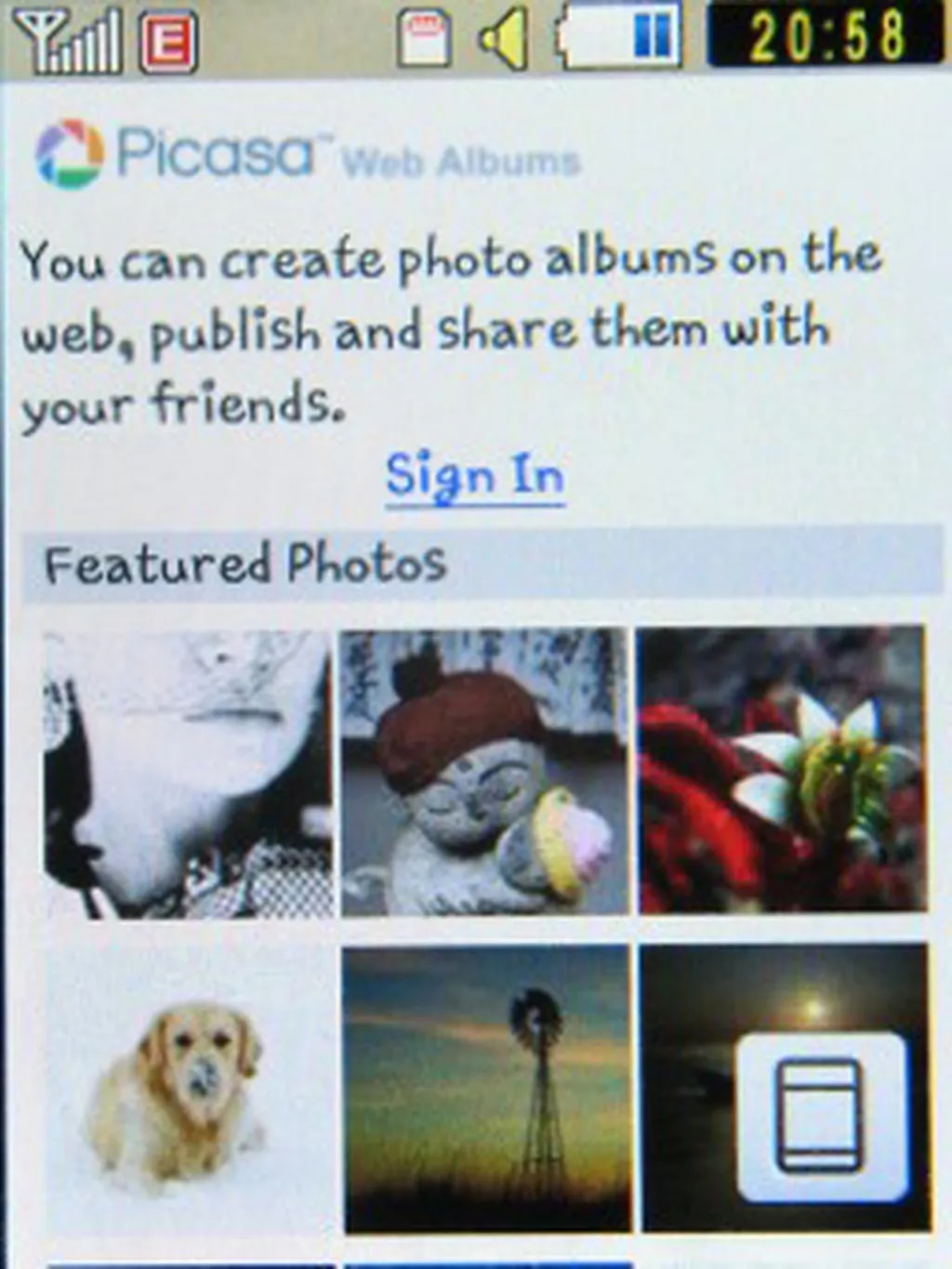Image resolution: width=952 pixels, height=1269 pixels.
Task: Tap the Sign In link
Action: [x=475, y=476]
